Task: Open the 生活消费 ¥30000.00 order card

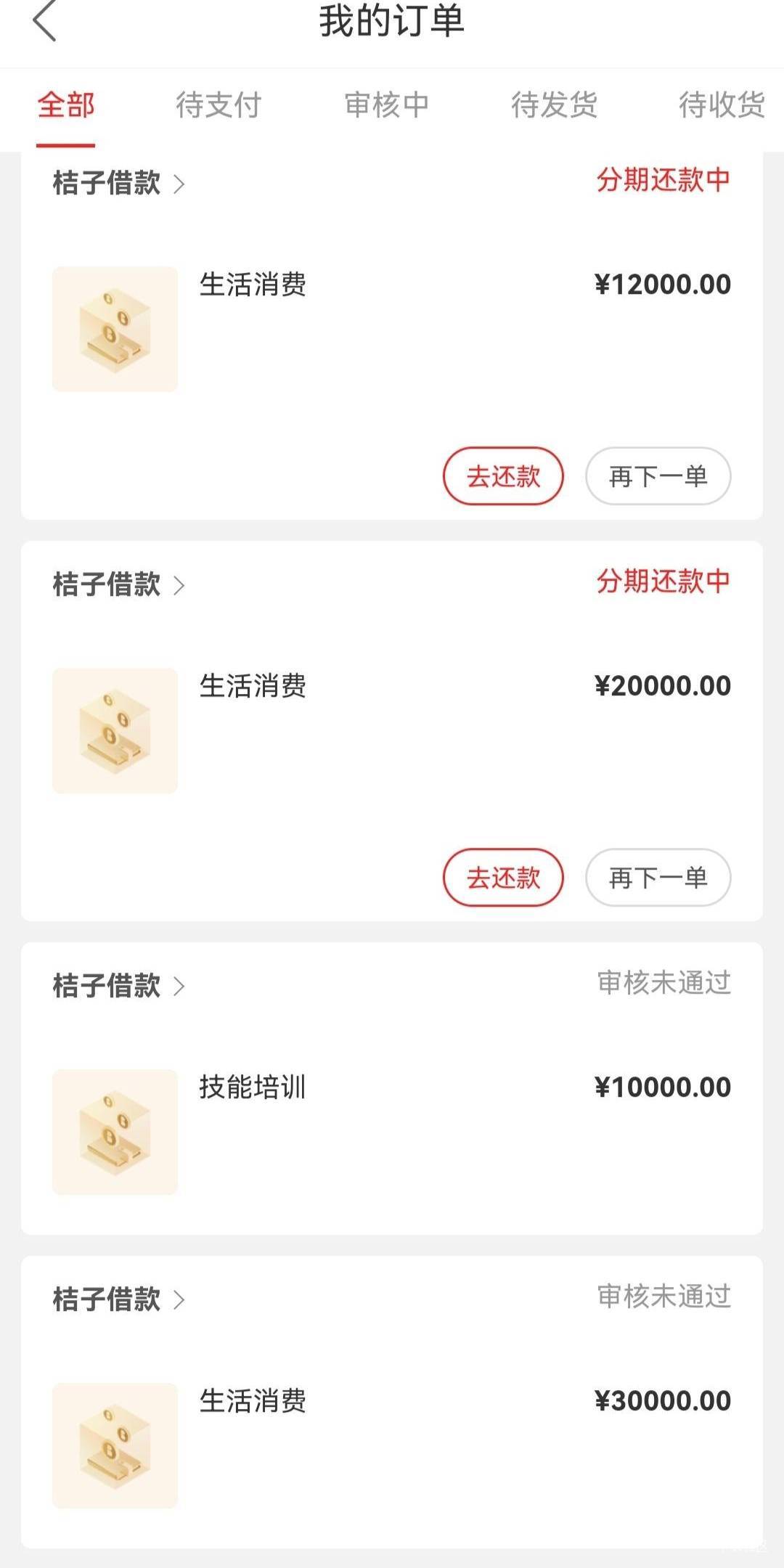Action: point(392,1430)
